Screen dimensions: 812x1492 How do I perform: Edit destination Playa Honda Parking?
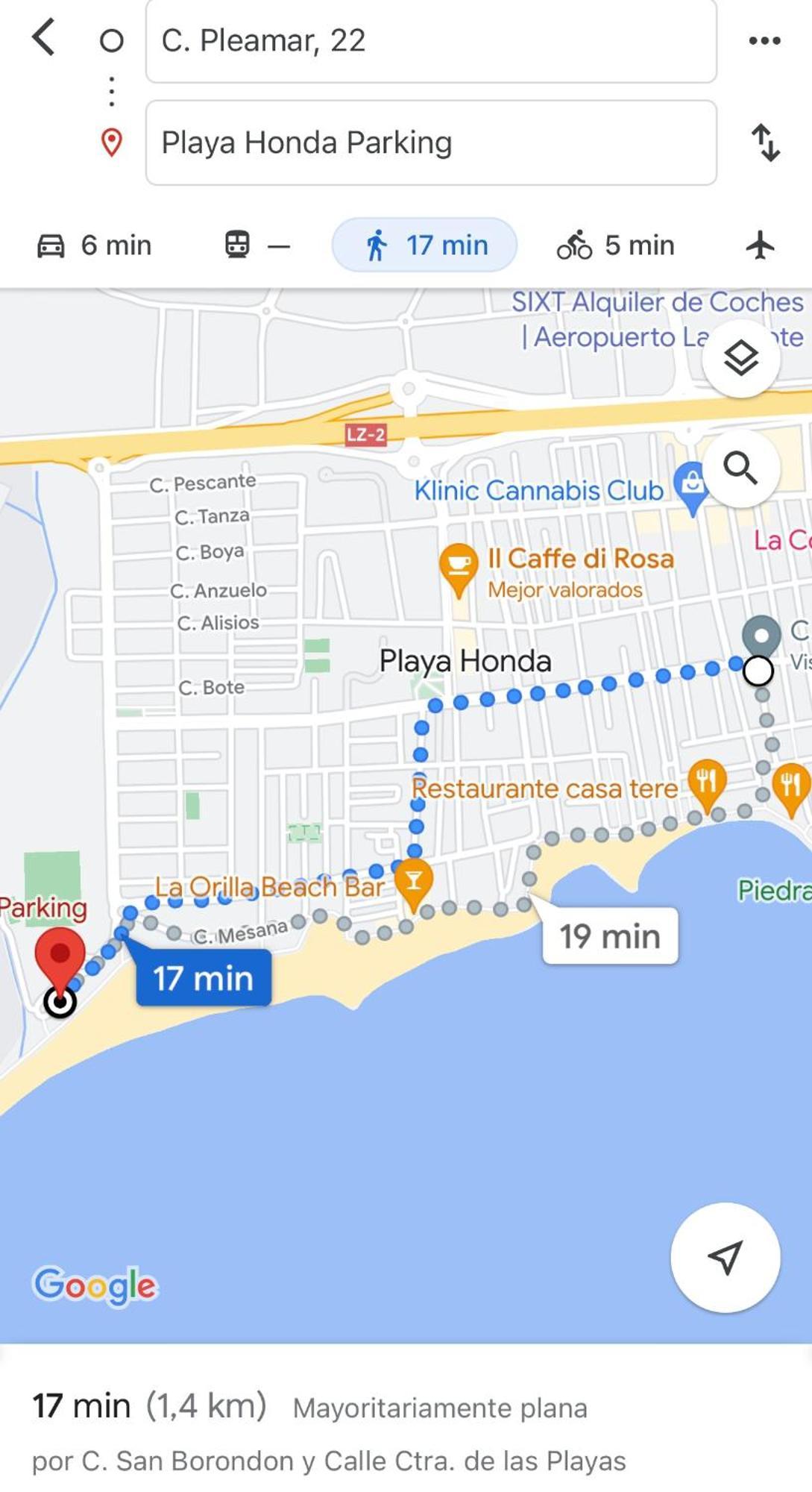[431, 142]
